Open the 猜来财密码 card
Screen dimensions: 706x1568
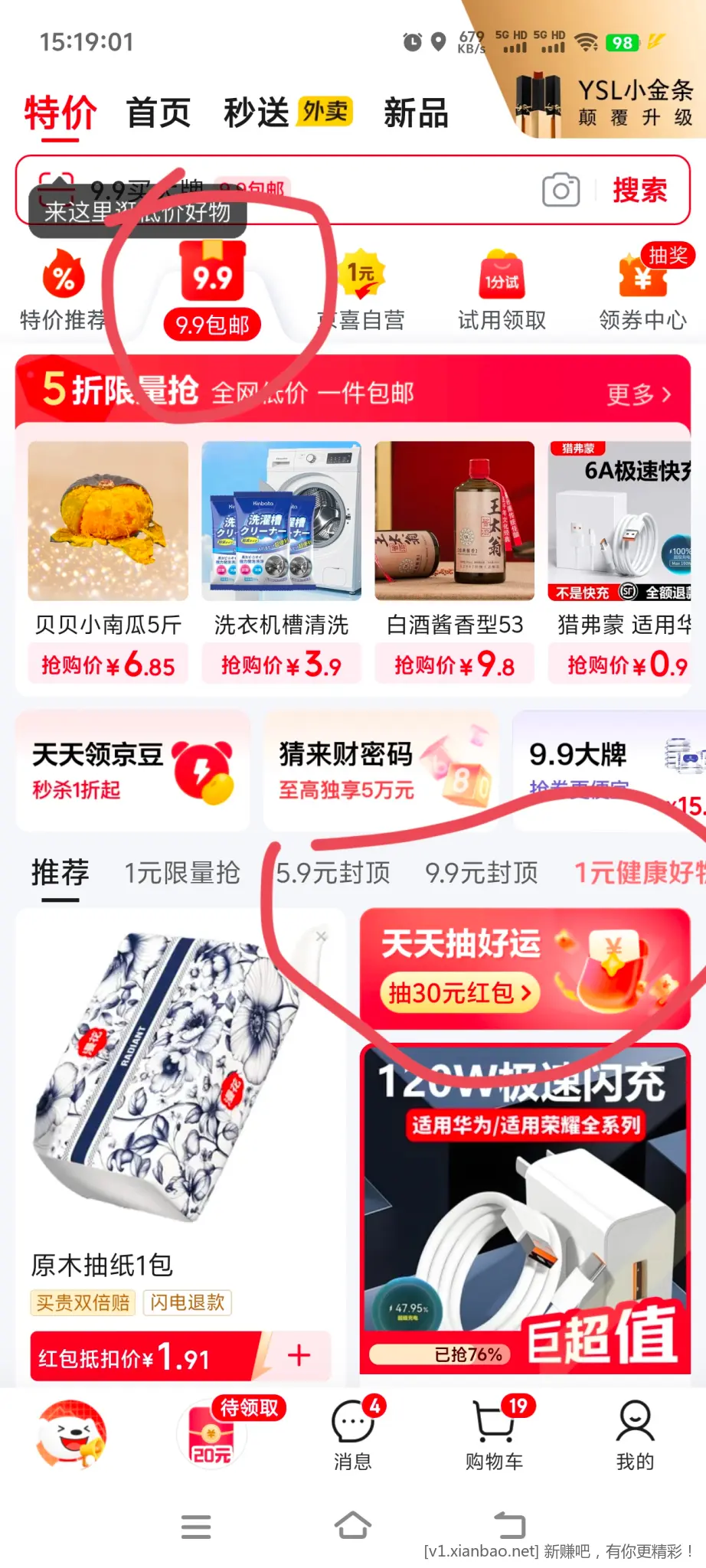[x=381, y=770]
